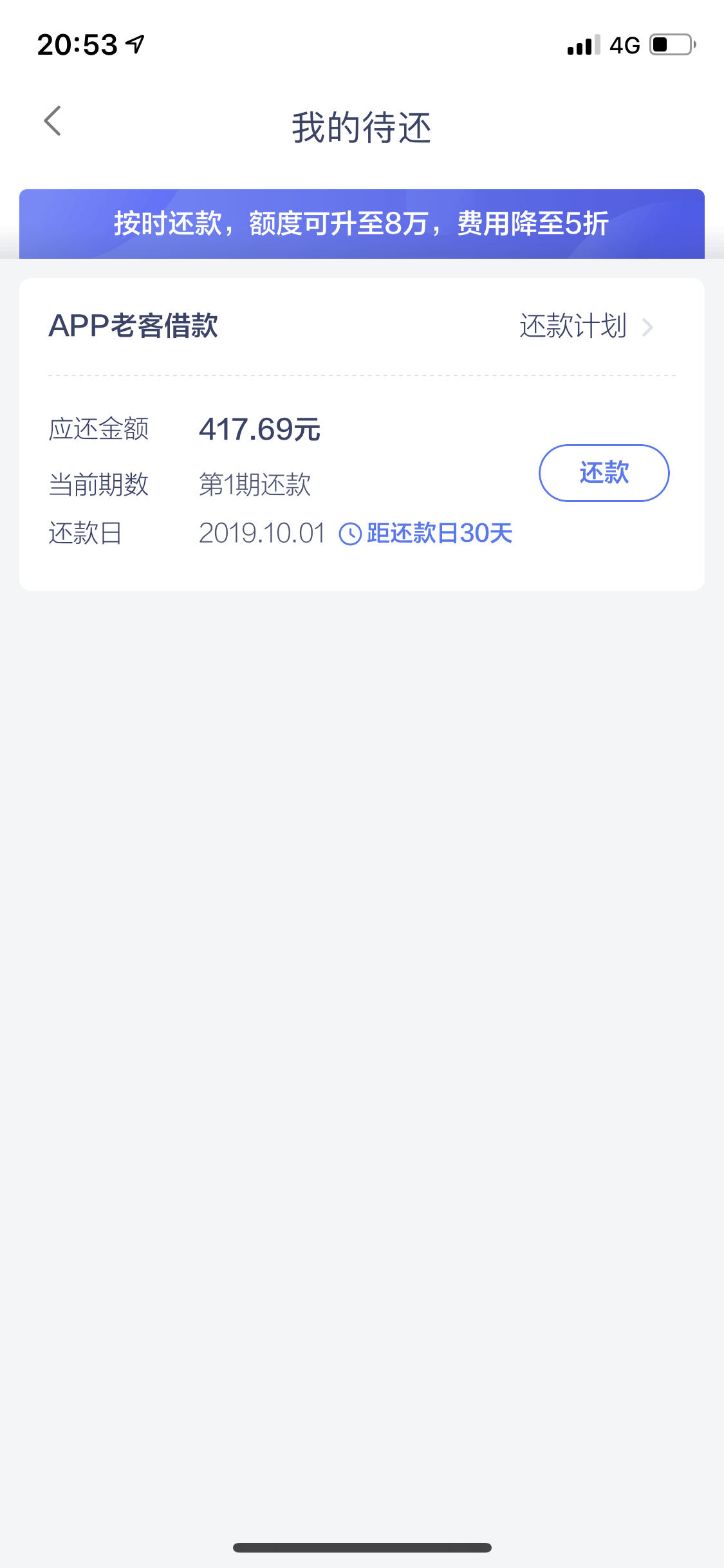Screen dimensions: 724x1568
Task: Go back using the top-left arrow
Action: 53,122
